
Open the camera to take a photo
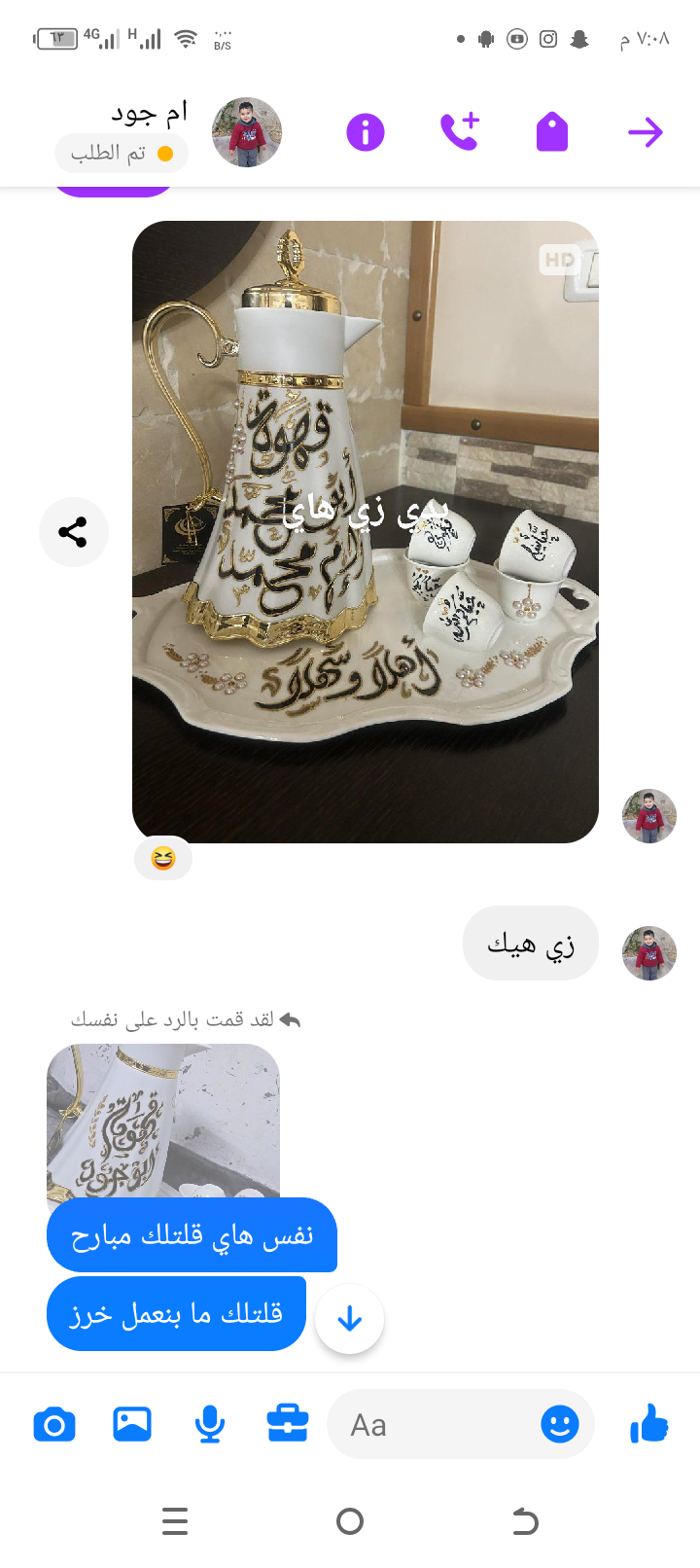click(54, 1425)
